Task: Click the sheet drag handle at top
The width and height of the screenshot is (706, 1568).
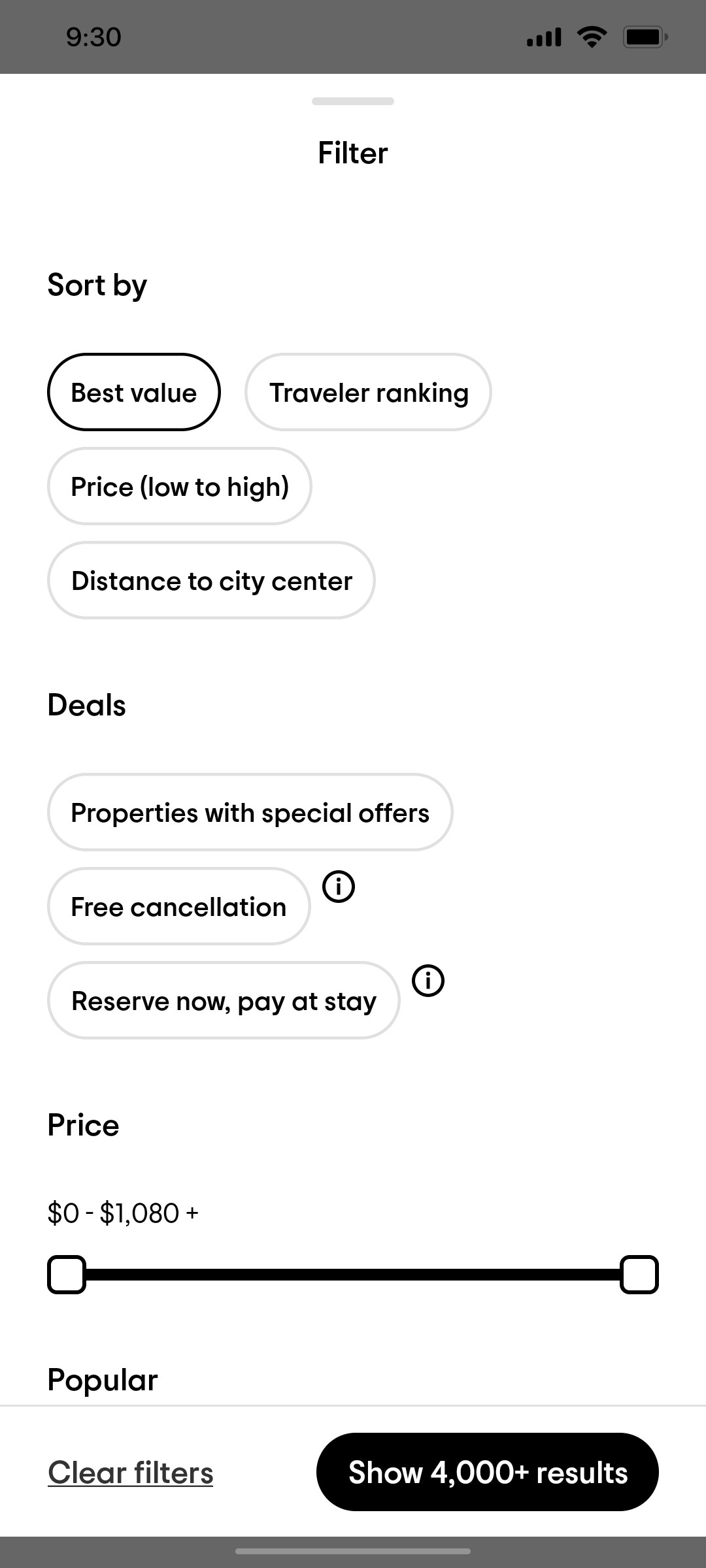Action: pyautogui.click(x=352, y=101)
